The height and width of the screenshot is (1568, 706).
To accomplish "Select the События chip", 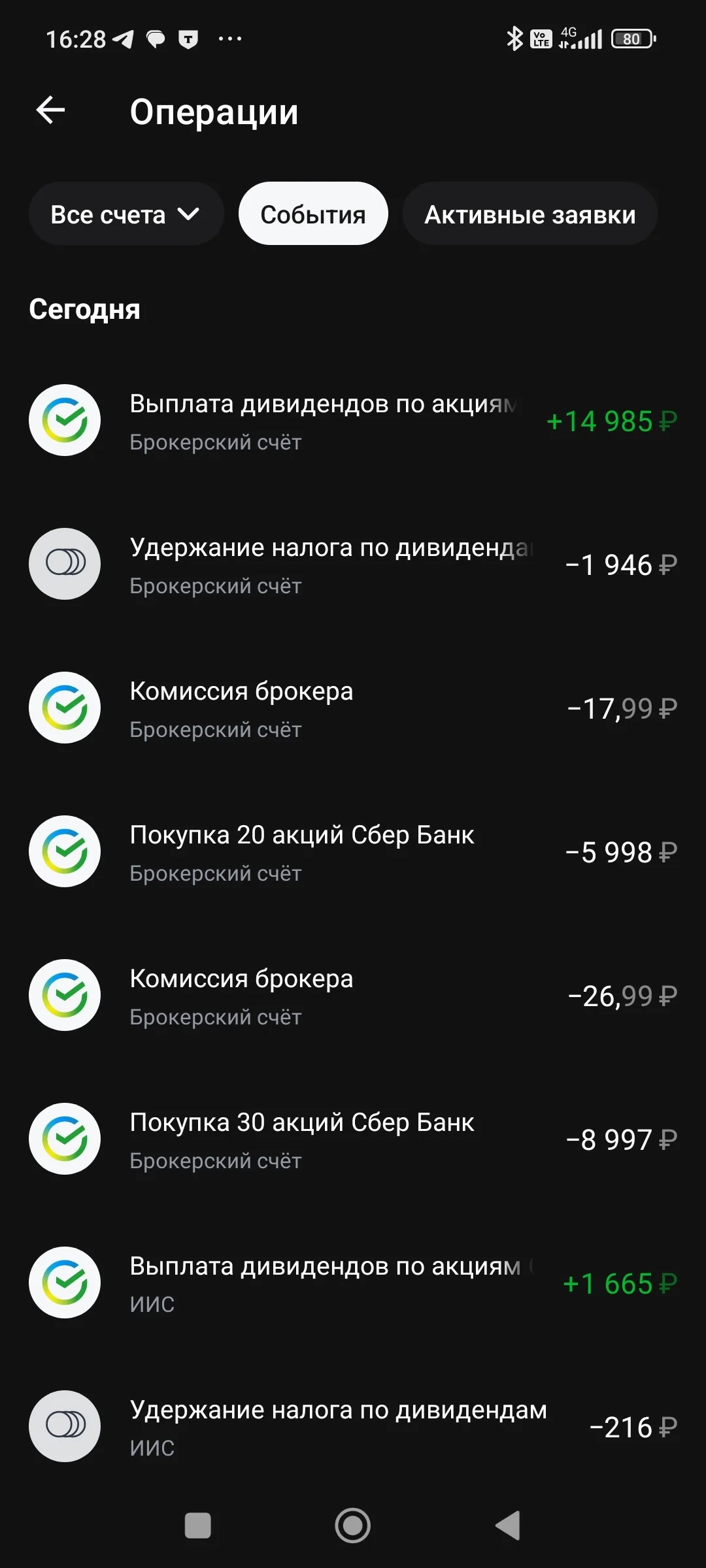I will (313, 214).
